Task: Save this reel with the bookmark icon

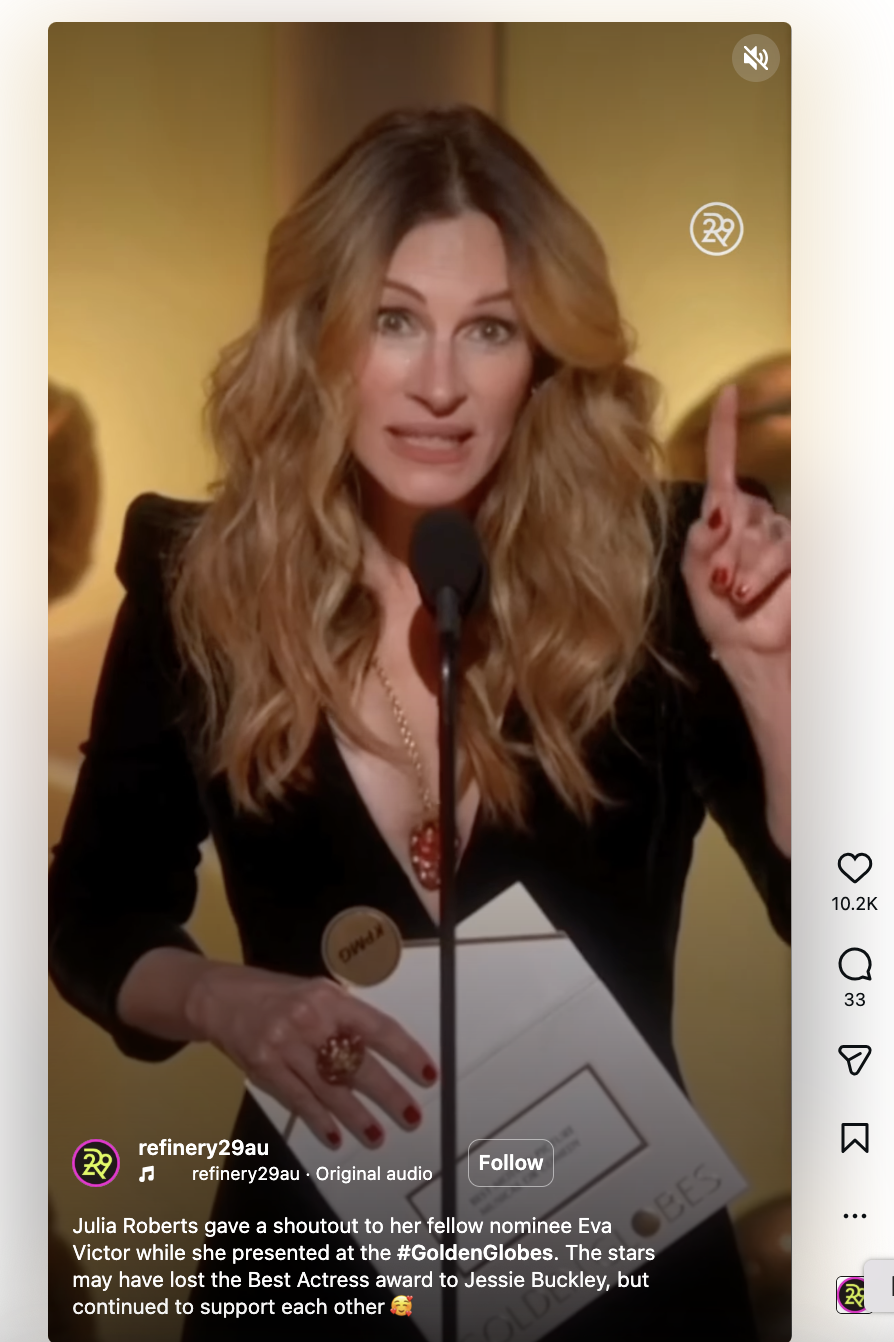Action: tap(854, 1138)
